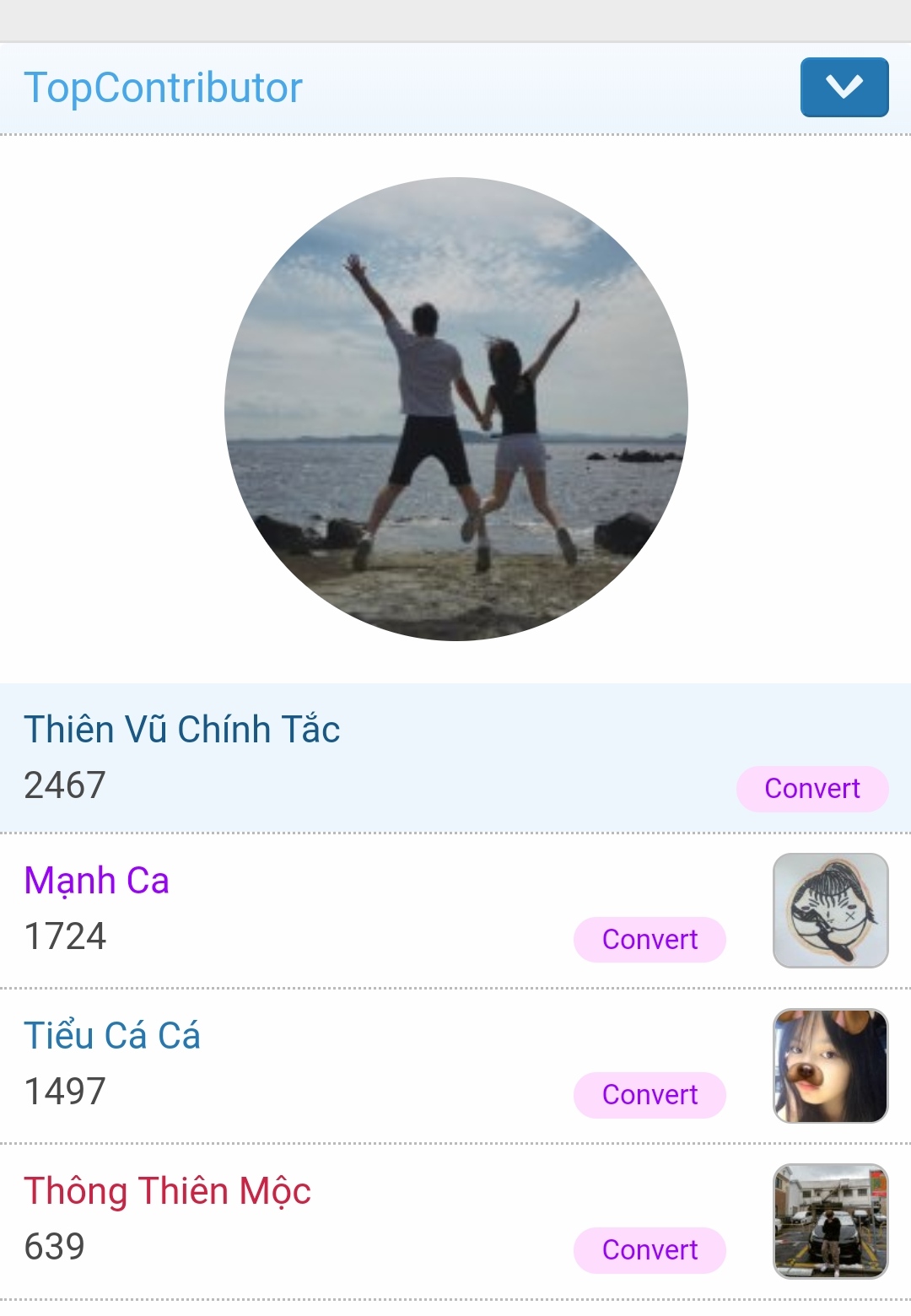Image resolution: width=911 pixels, height=1316 pixels.
Task: Open Tiểu Cá Cá's profile link
Action: 111,1036
